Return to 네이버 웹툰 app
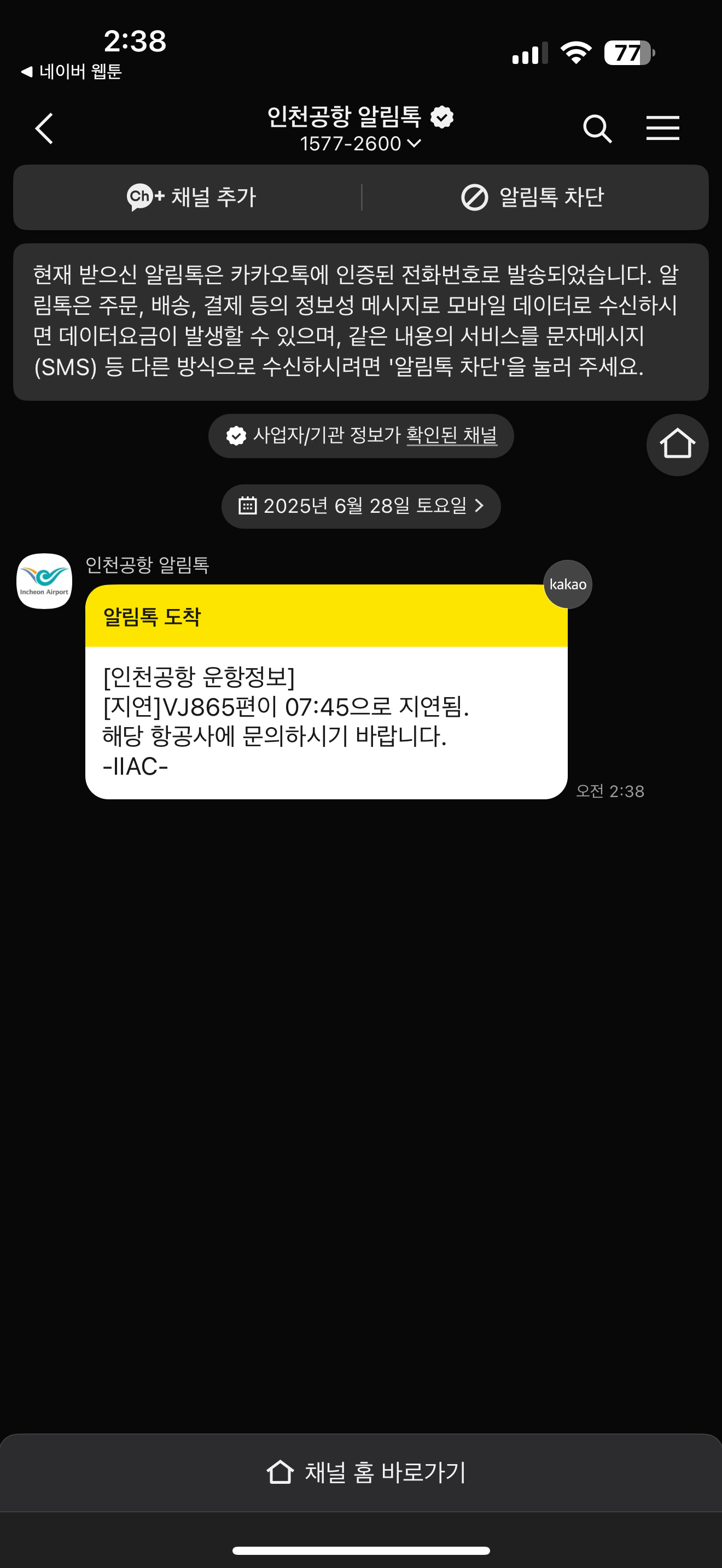The image size is (722, 1568). pyautogui.click(x=72, y=72)
